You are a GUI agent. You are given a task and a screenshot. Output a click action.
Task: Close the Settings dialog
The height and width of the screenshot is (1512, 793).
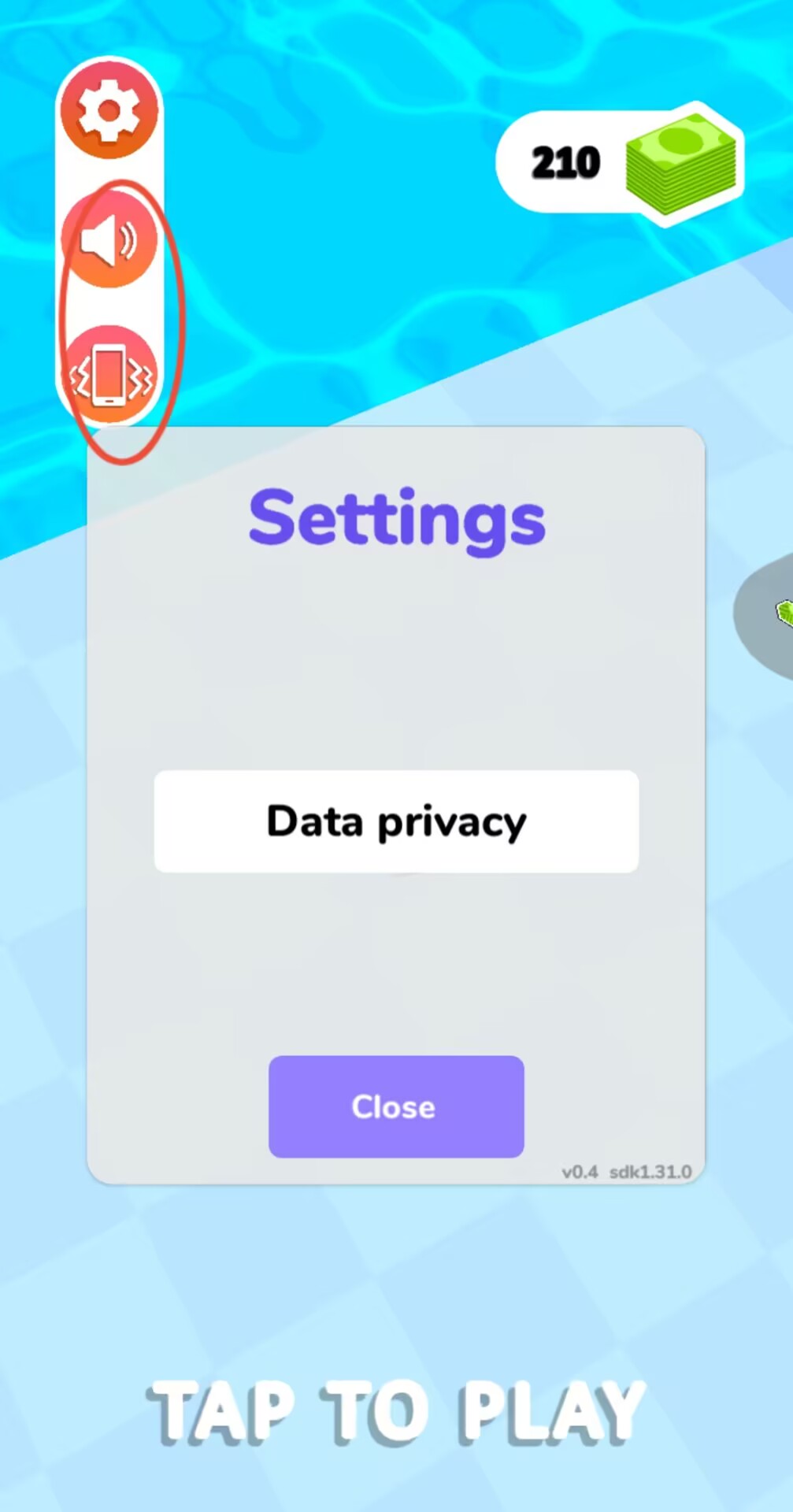[x=396, y=1106]
